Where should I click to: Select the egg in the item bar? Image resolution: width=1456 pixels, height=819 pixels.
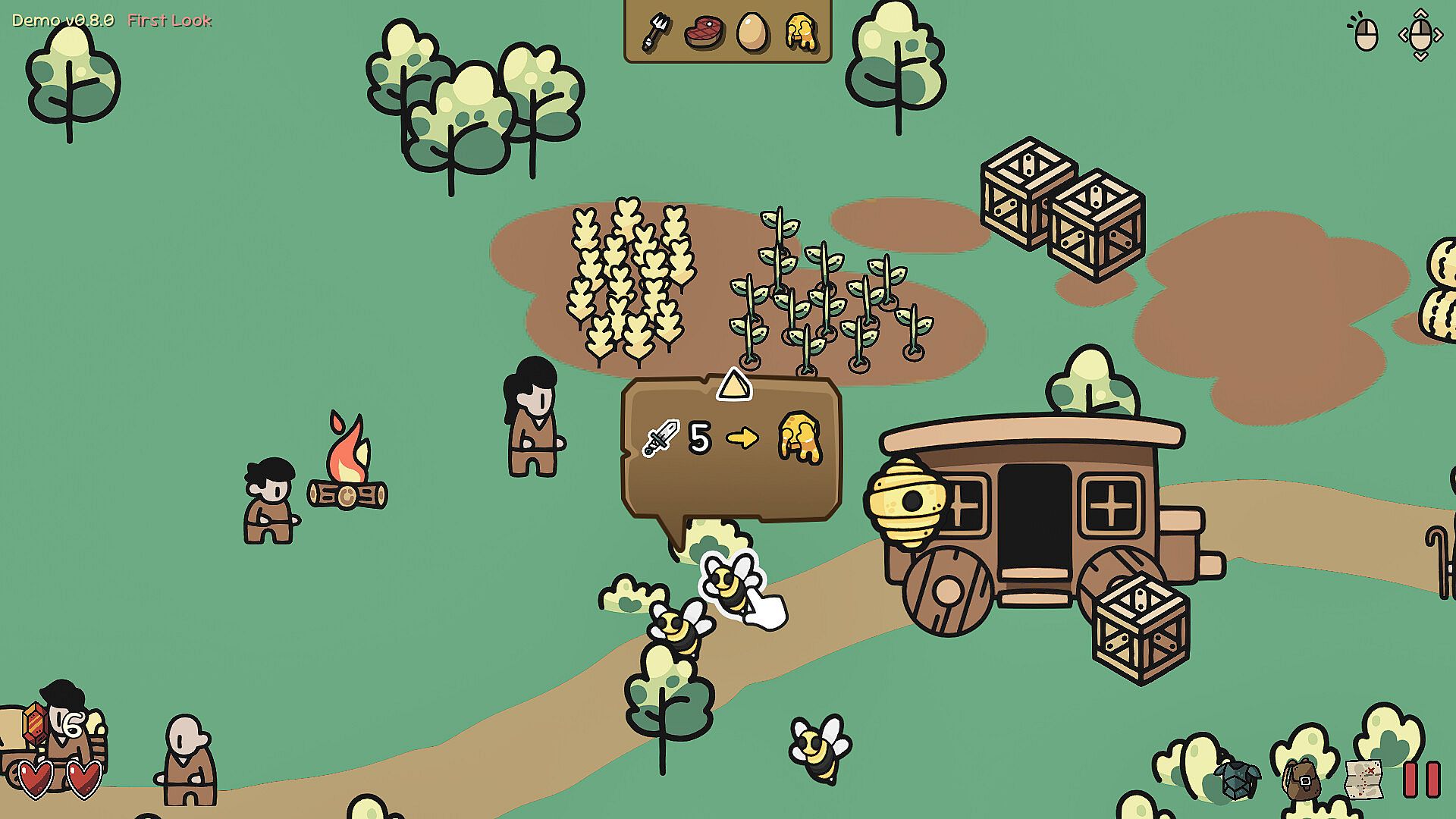point(752,33)
